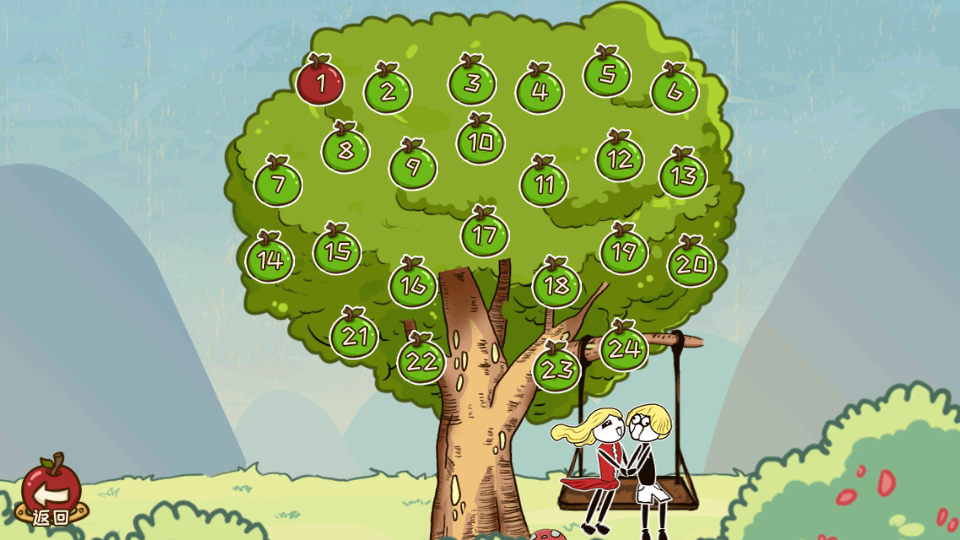This screenshot has width=960, height=540.
Task: Select level 10 apple
Action: pyautogui.click(x=481, y=142)
